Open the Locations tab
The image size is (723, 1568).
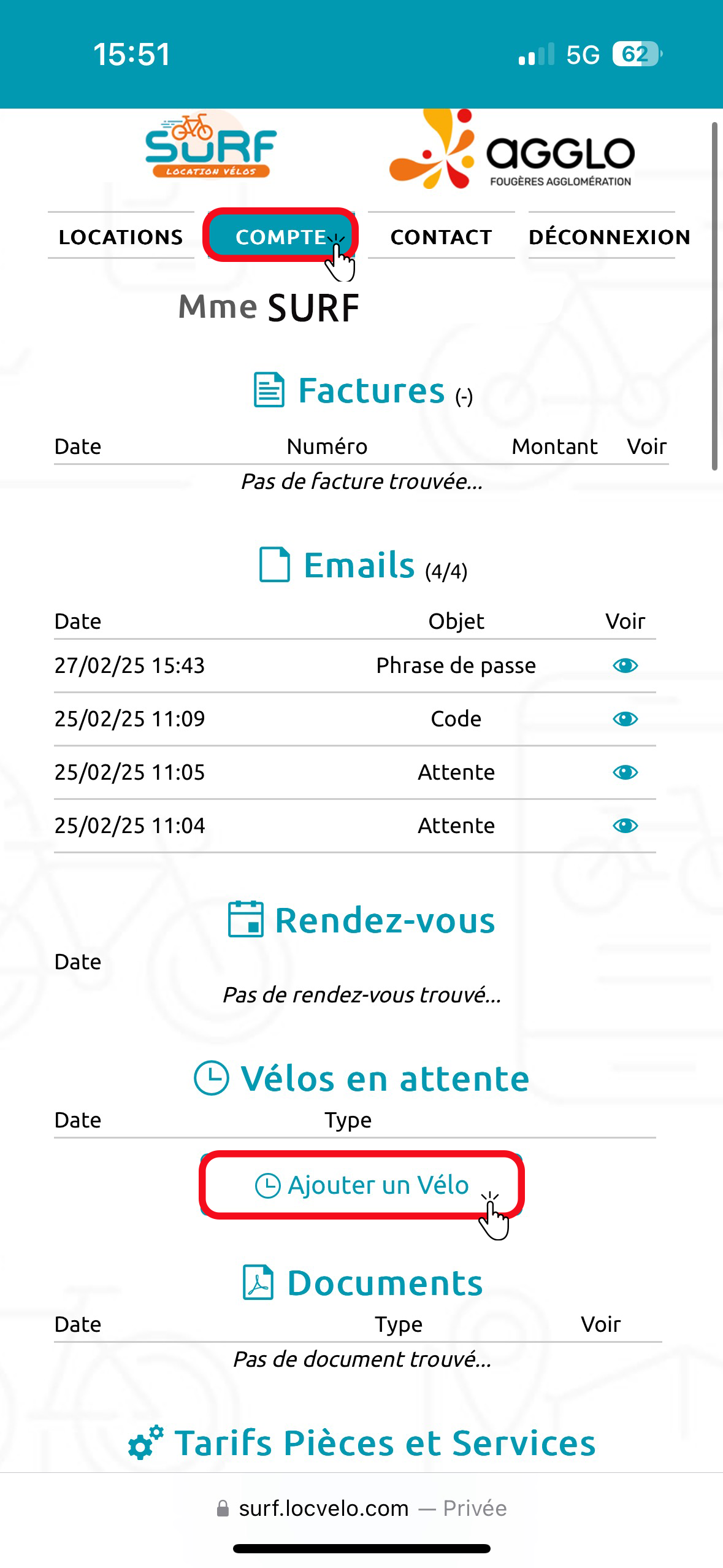[x=121, y=237]
